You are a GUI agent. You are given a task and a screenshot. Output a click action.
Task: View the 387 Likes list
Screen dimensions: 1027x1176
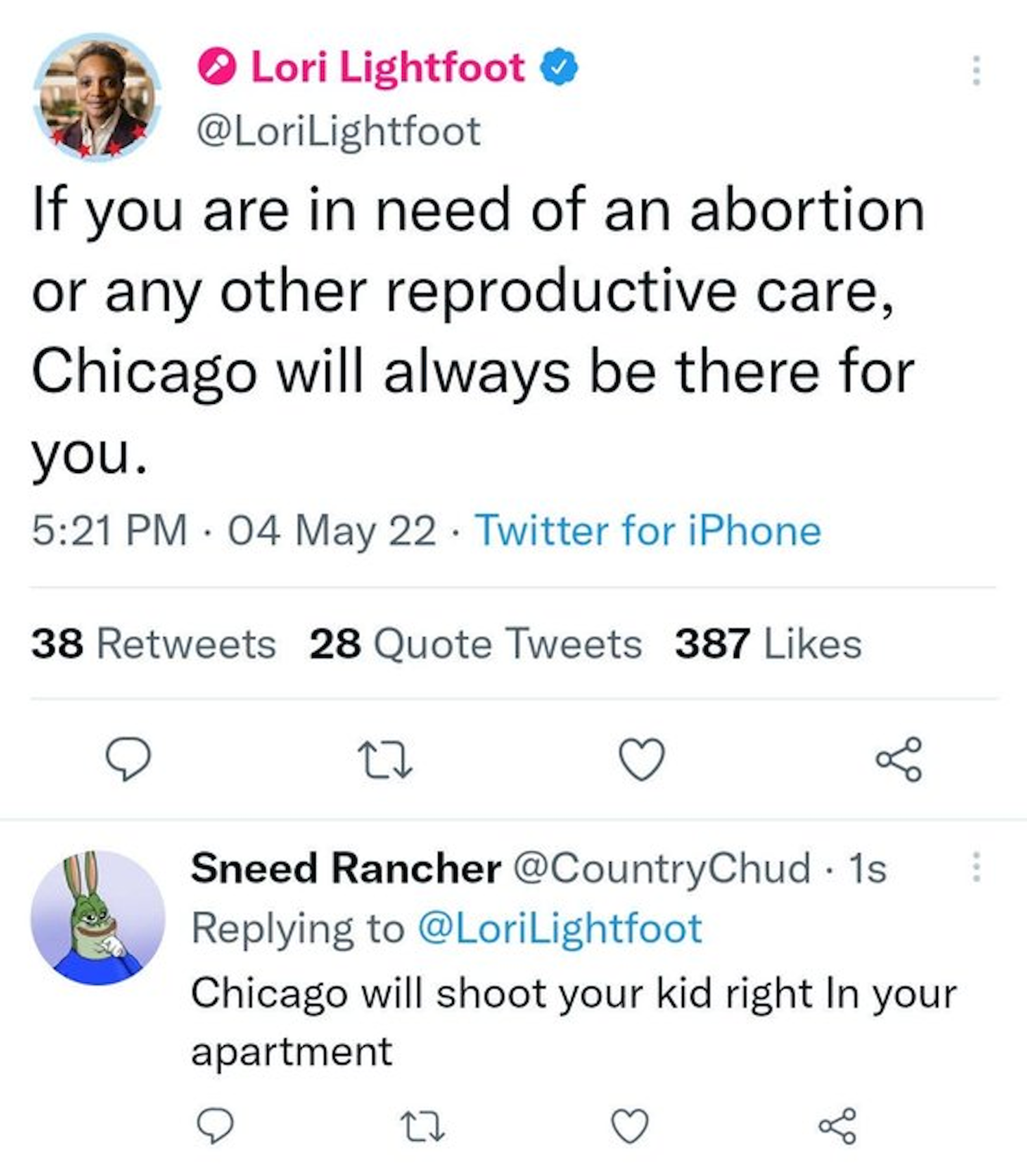pyautogui.click(x=768, y=644)
